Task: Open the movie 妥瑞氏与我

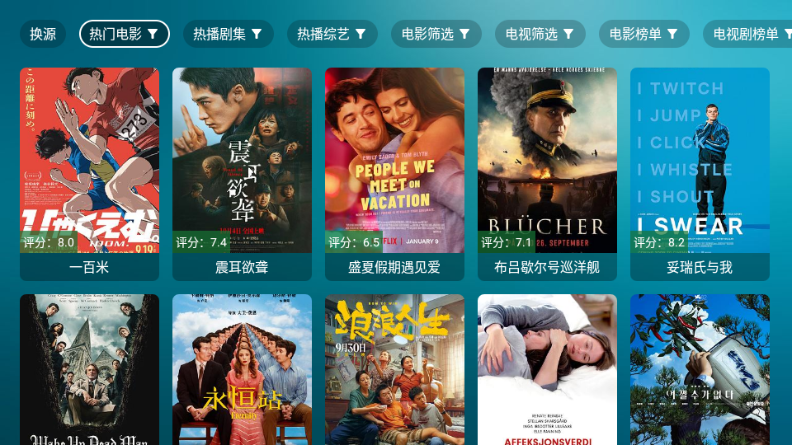Action: (699, 172)
